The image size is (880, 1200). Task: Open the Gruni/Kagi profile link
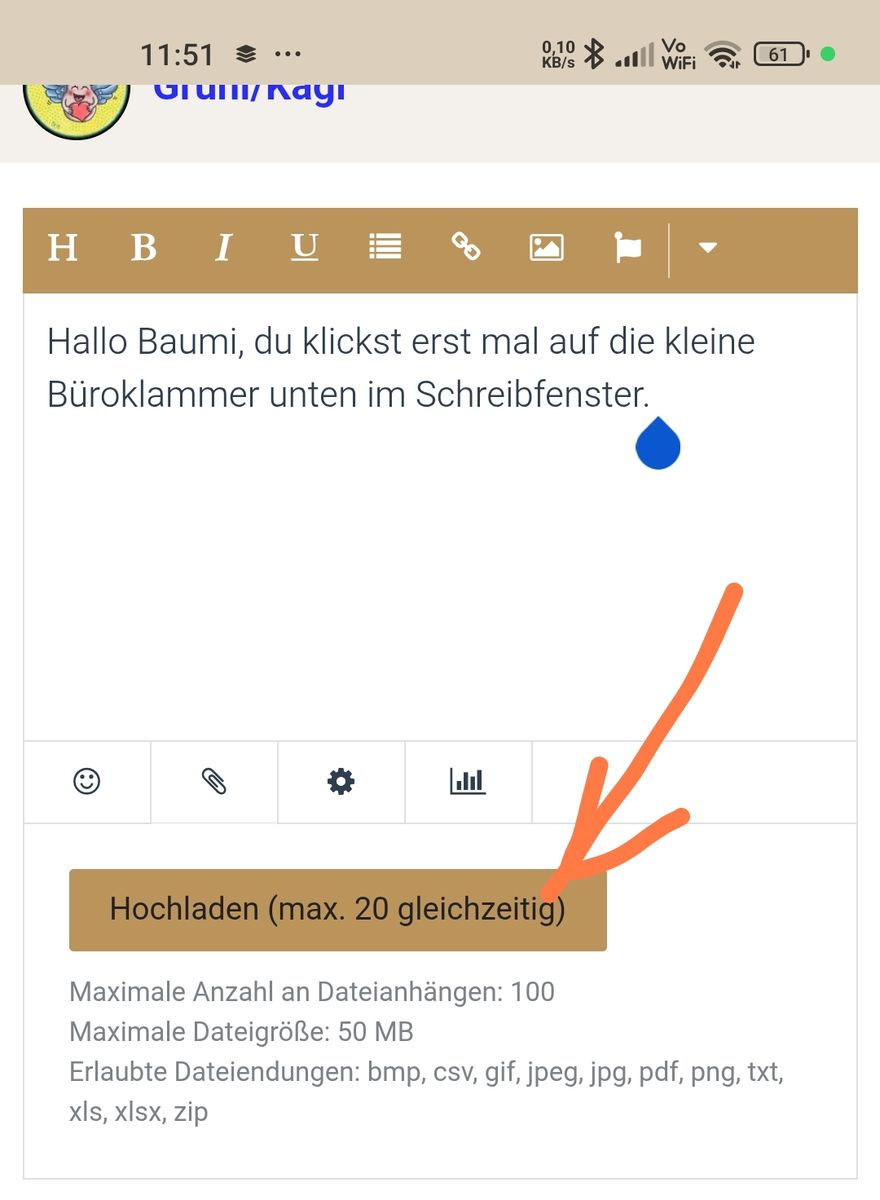coord(249,92)
